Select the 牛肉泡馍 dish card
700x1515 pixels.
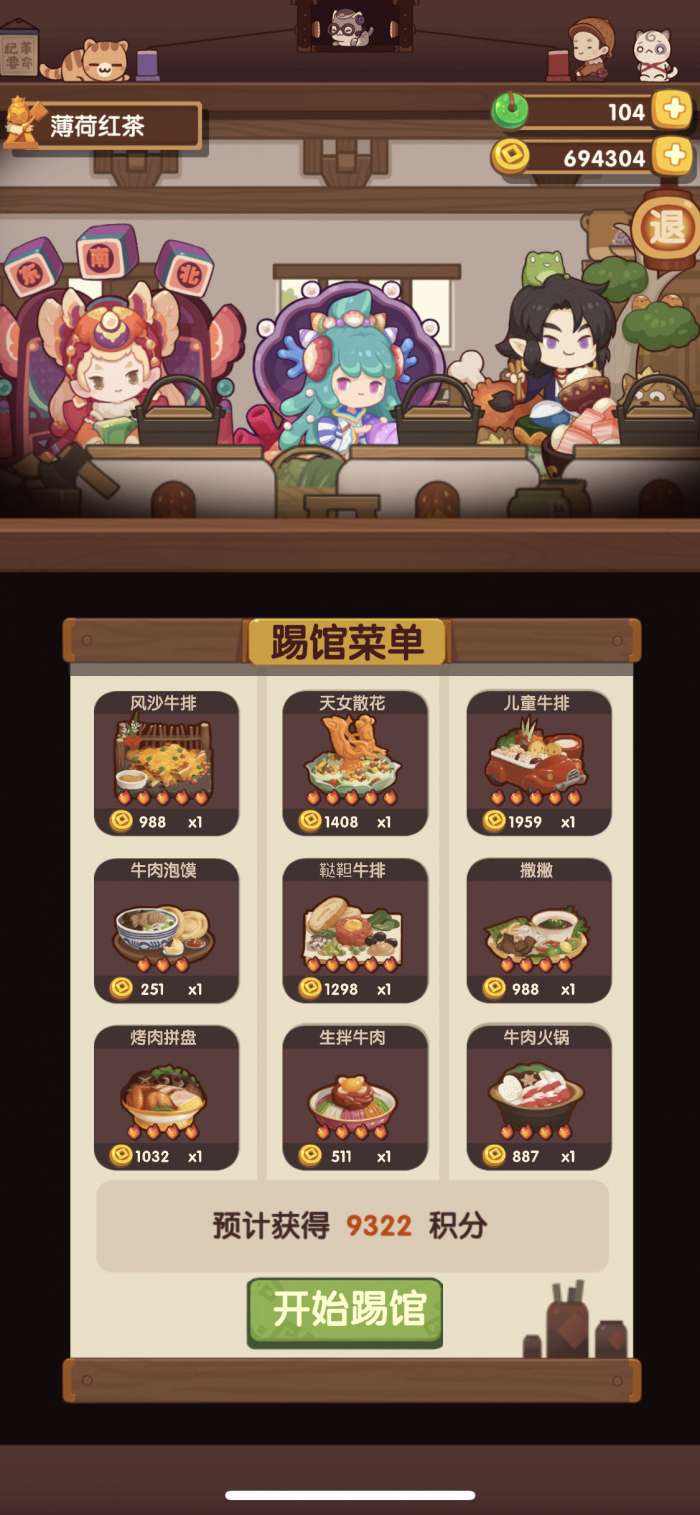pos(166,930)
